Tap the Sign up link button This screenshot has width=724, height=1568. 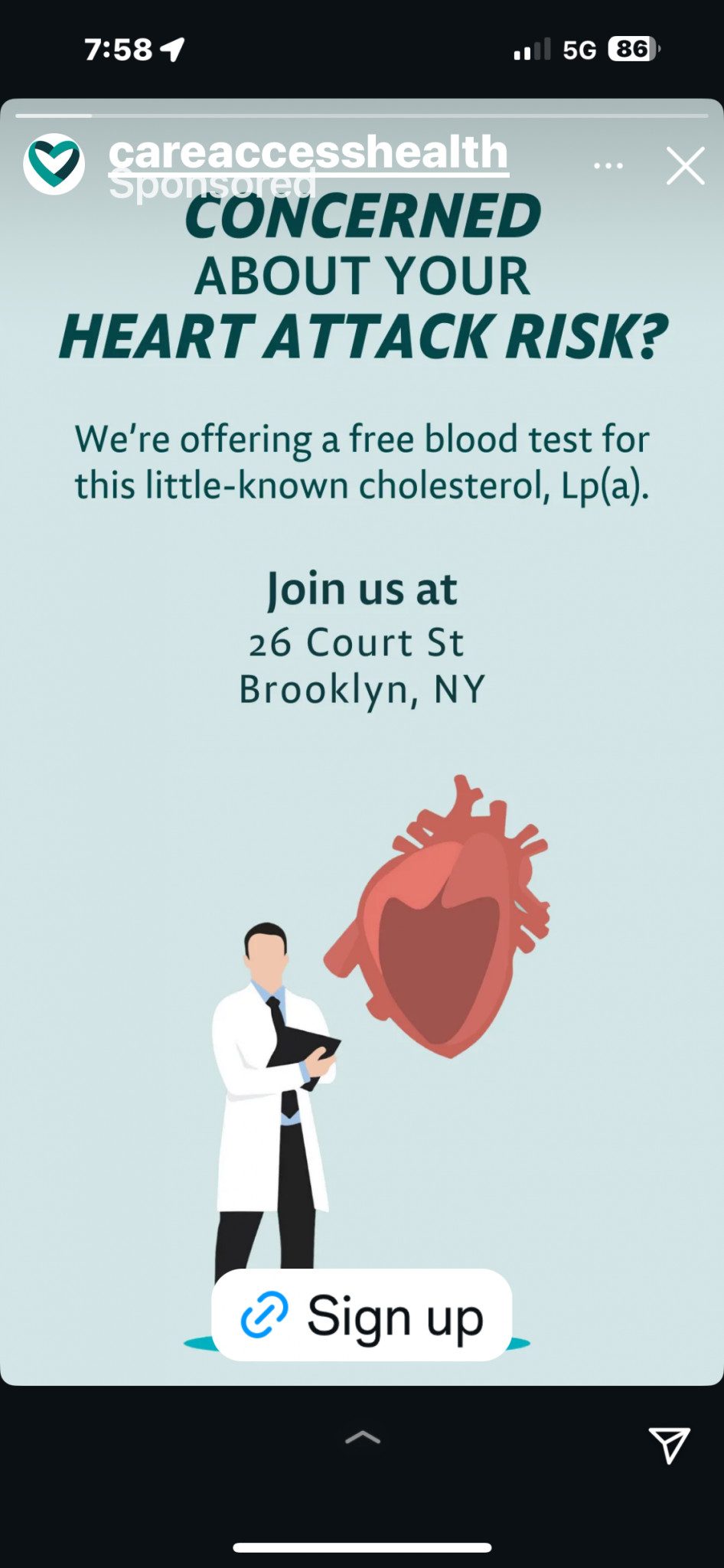click(362, 1315)
